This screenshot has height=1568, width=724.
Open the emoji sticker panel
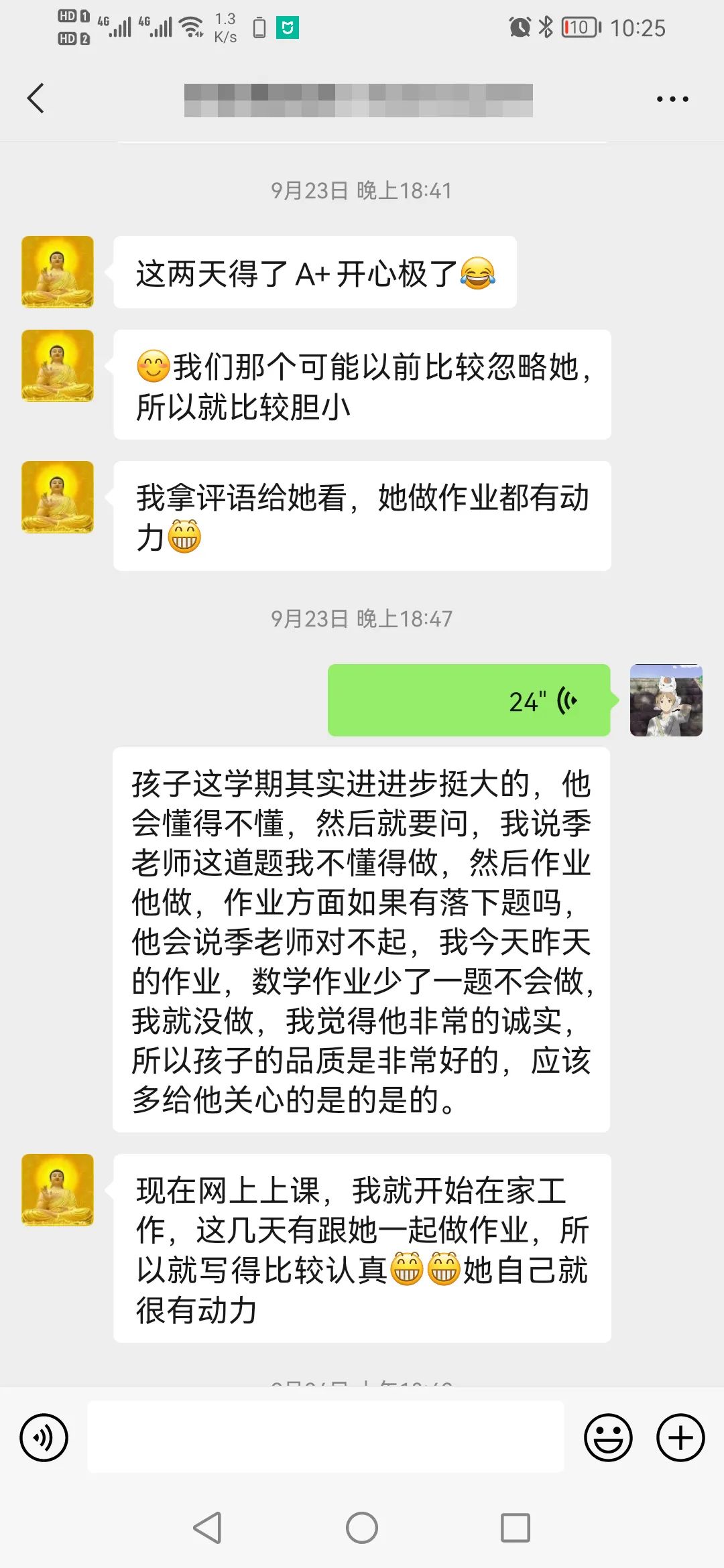tap(608, 1438)
